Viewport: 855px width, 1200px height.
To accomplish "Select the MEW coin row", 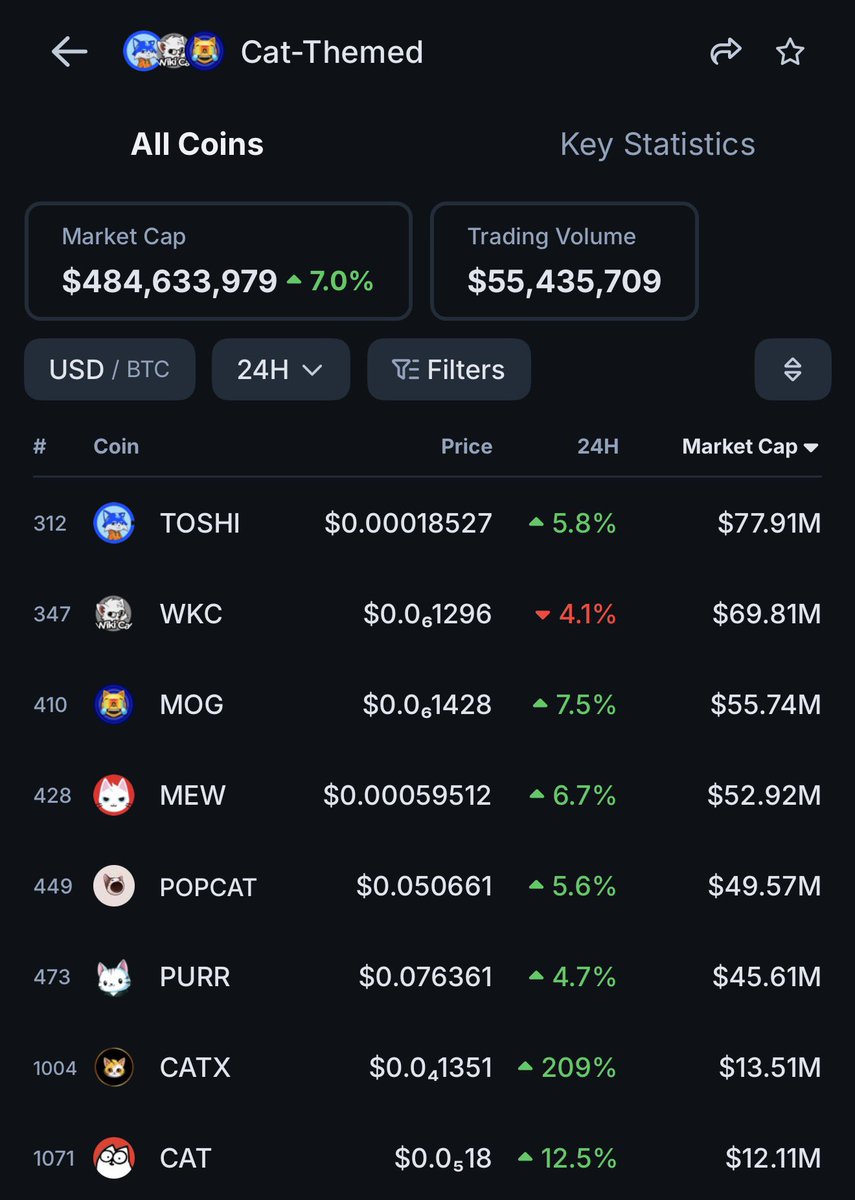I will tap(193, 796).
